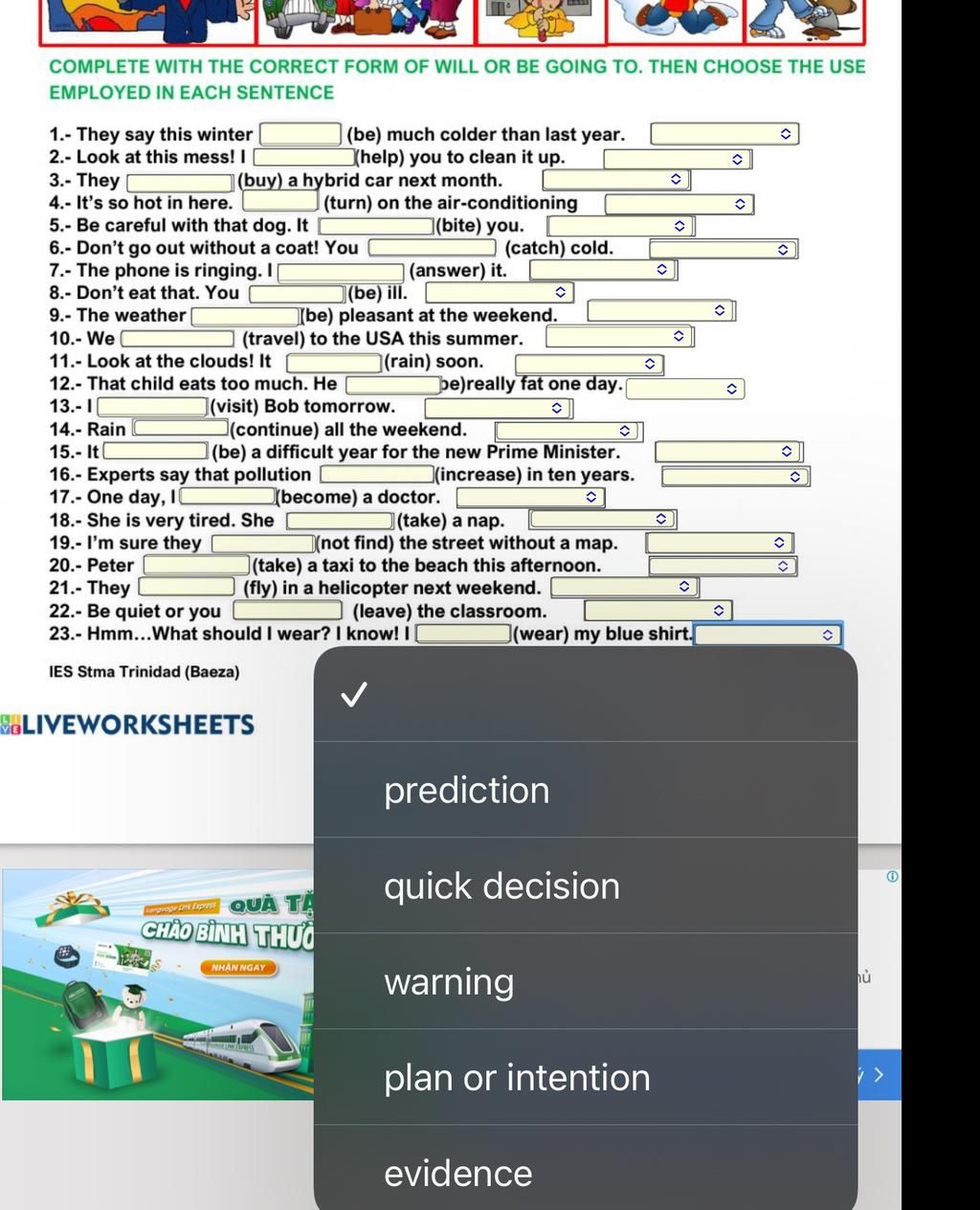The width and height of the screenshot is (980, 1210).
Task: Open the use dropdown for sentence 5 about the dog
Action: pyautogui.click(x=619, y=226)
